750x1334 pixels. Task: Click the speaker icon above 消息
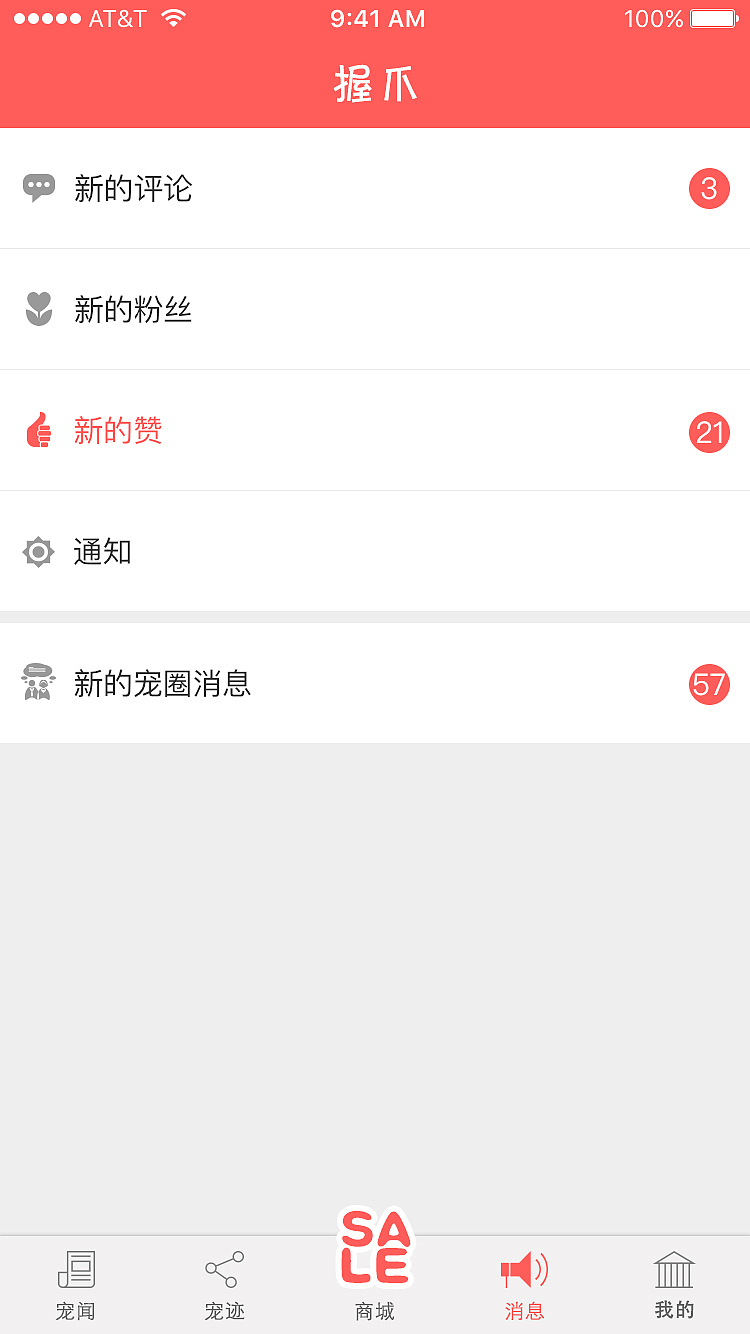(x=524, y=1268)
